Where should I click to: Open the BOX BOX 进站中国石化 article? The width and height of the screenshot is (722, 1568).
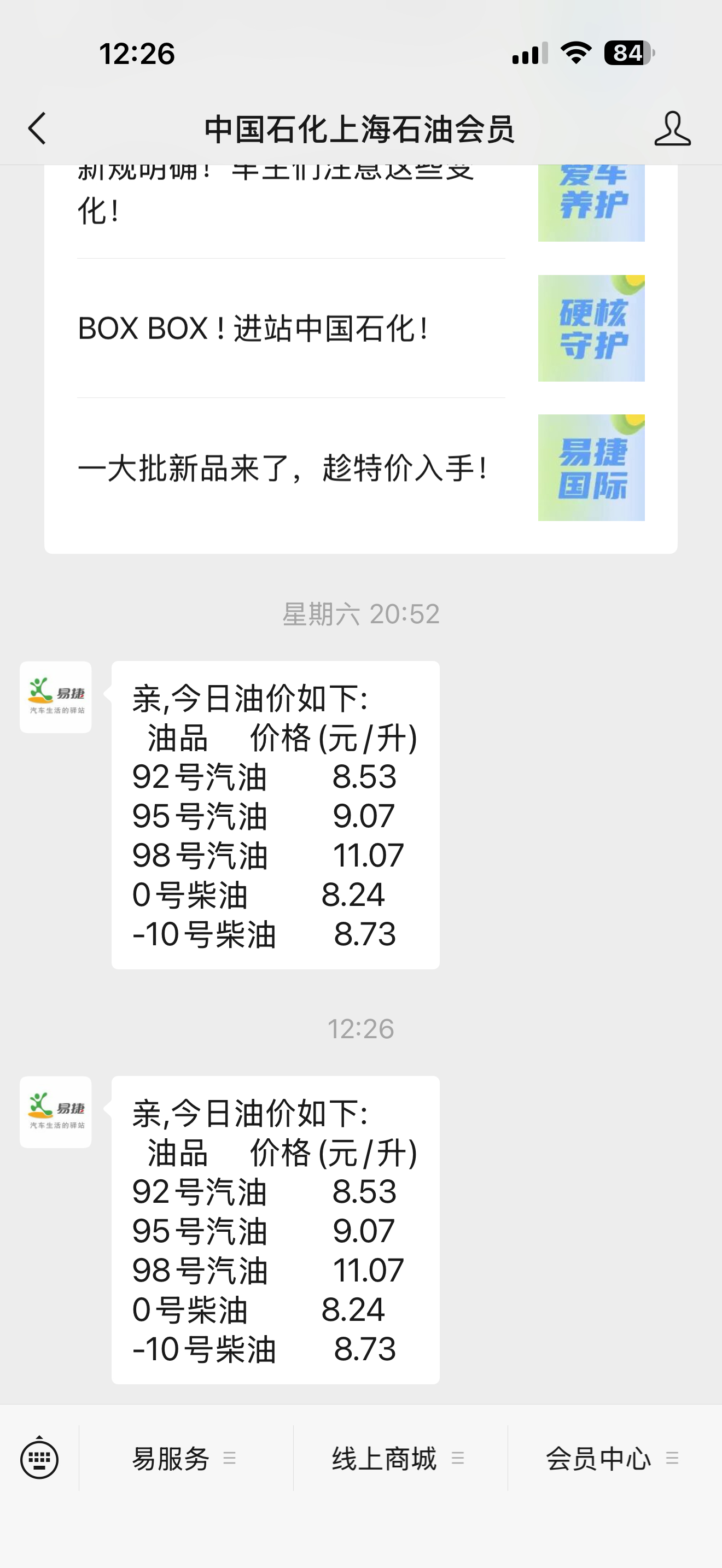tap(255, 328)
